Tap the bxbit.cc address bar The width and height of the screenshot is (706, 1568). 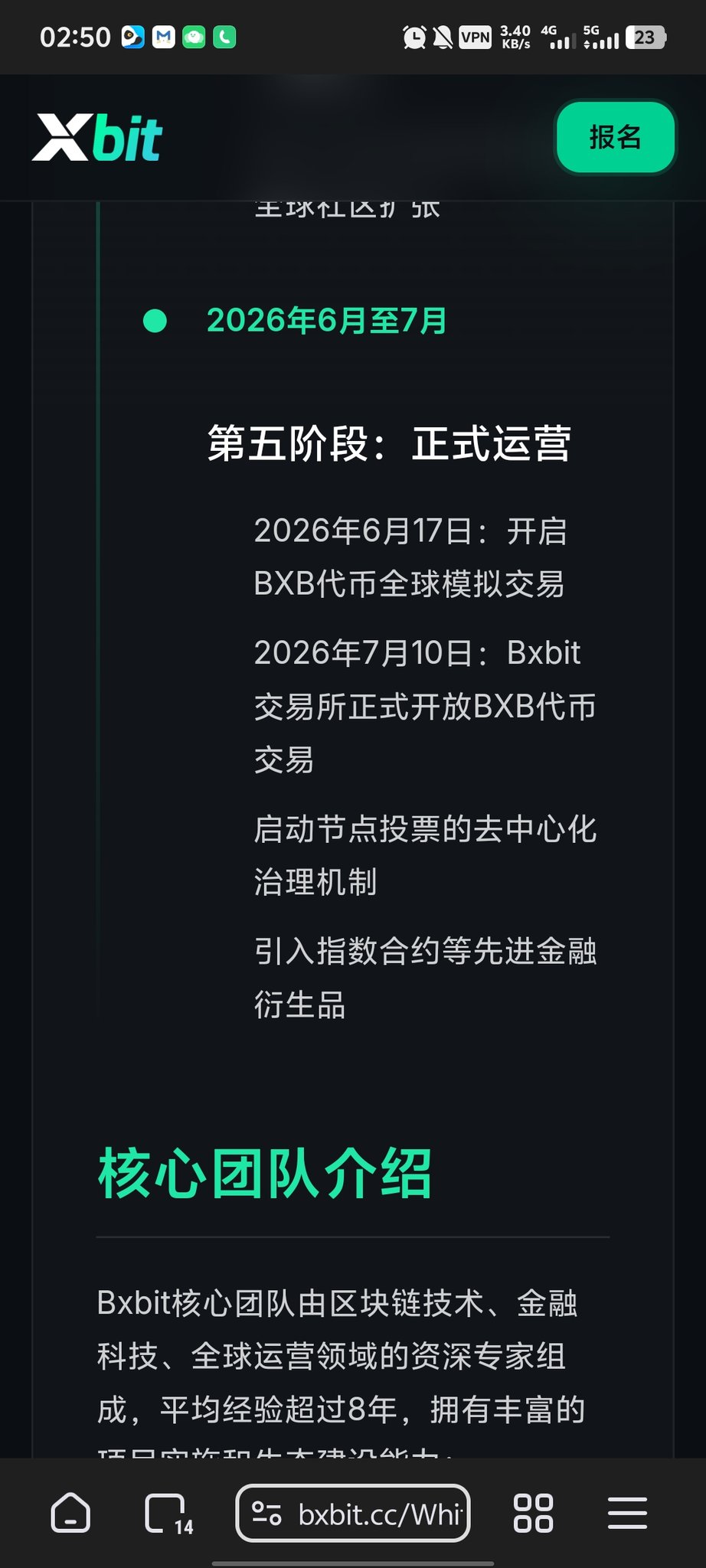pyautogui.click(x=353, y=1513)
